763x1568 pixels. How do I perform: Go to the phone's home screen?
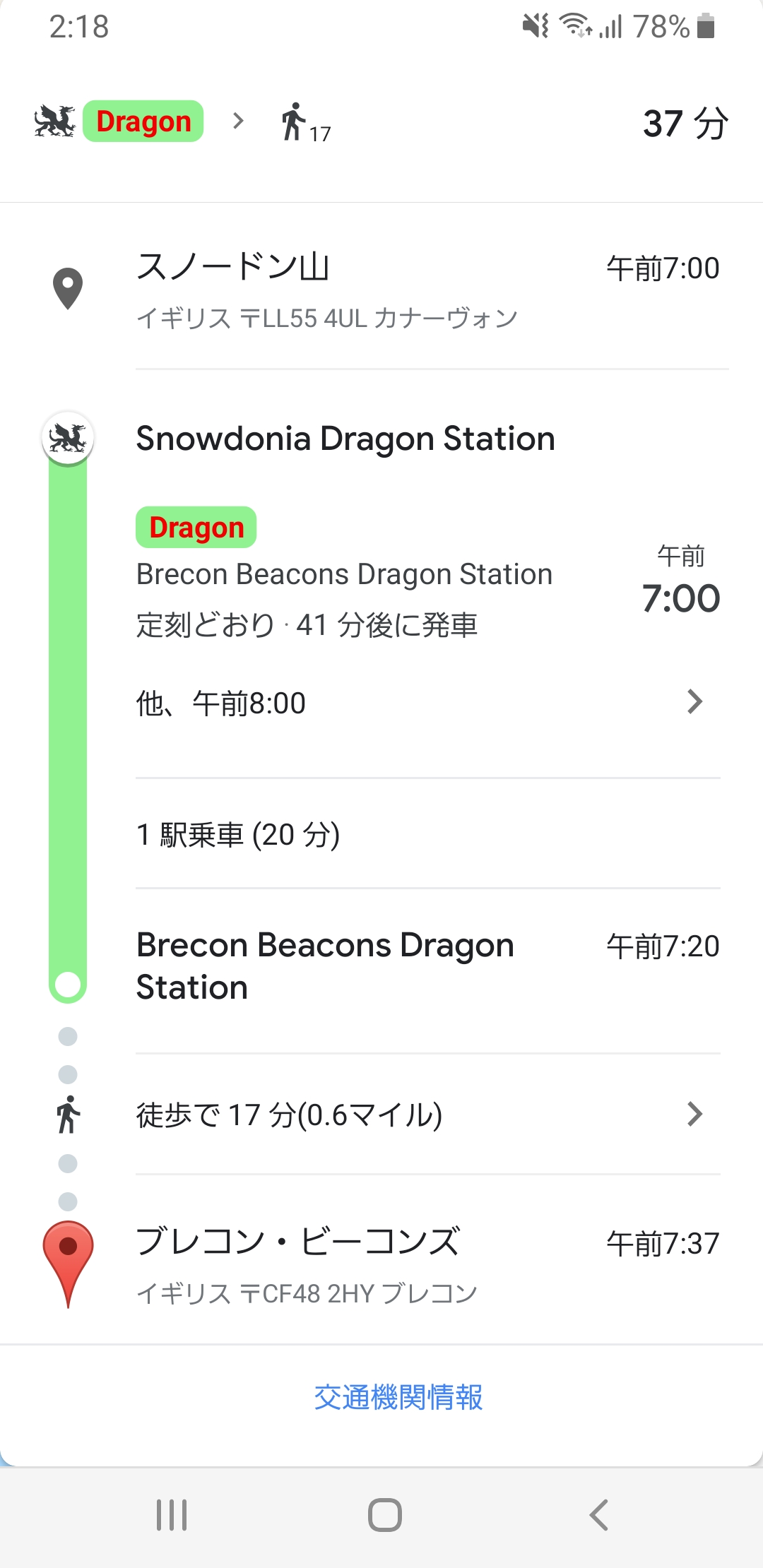(x=384, y=1515)
